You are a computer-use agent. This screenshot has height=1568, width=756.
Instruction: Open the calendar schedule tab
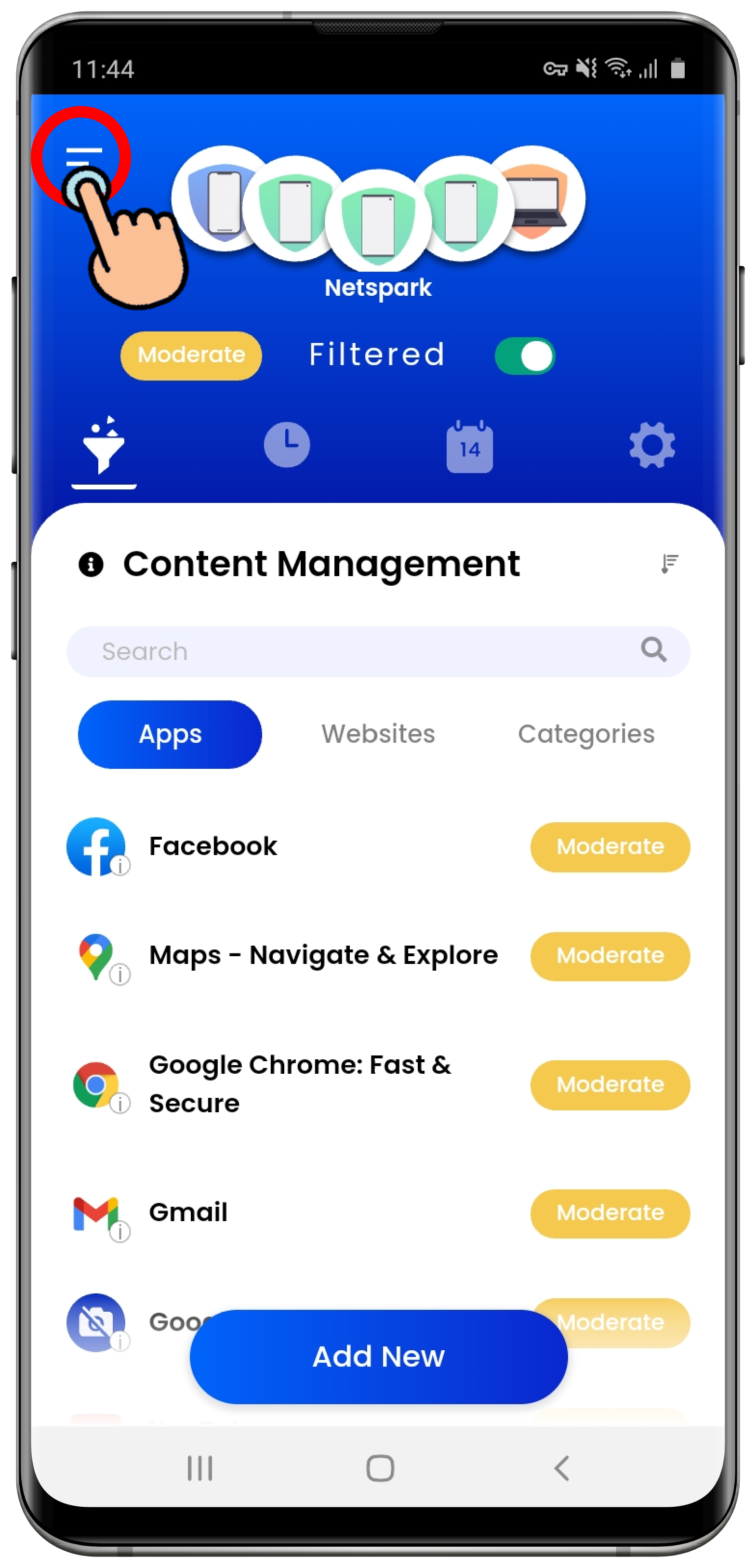click(x=469, y=446)
